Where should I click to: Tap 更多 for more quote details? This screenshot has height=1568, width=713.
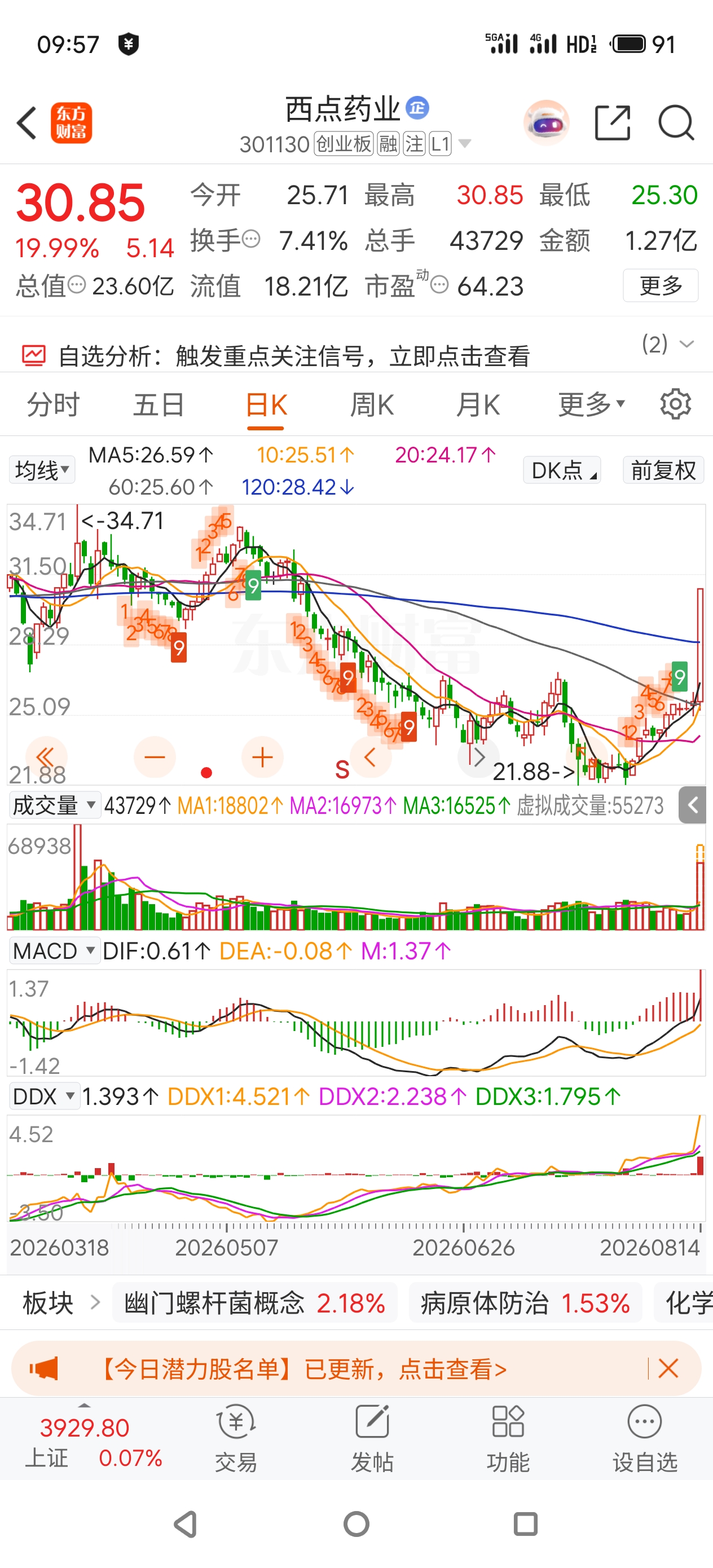661,285
